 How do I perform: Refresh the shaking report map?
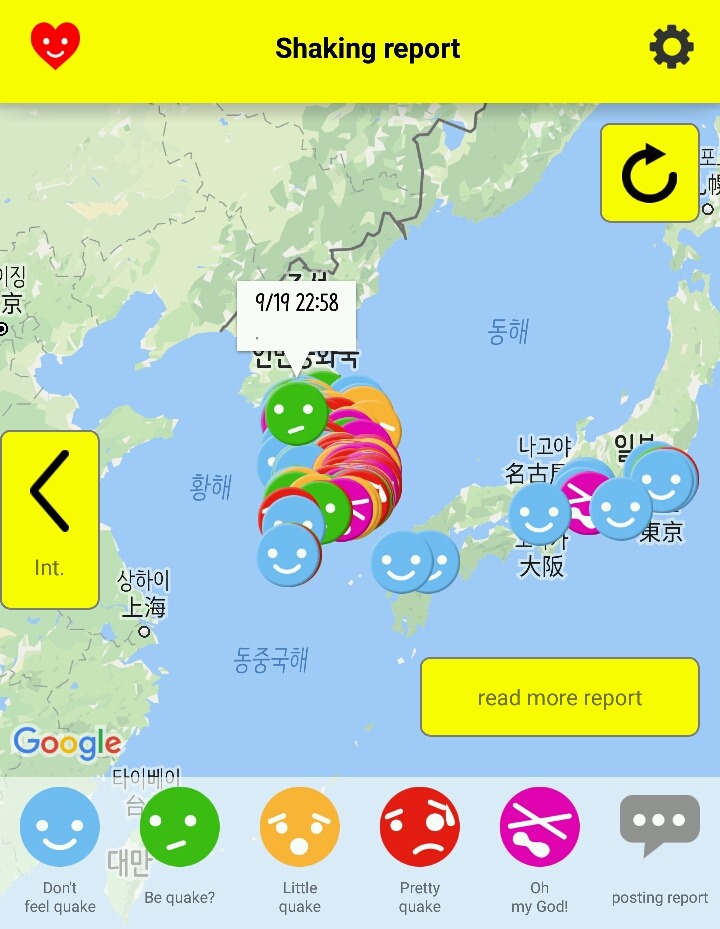tap(649, 172)
